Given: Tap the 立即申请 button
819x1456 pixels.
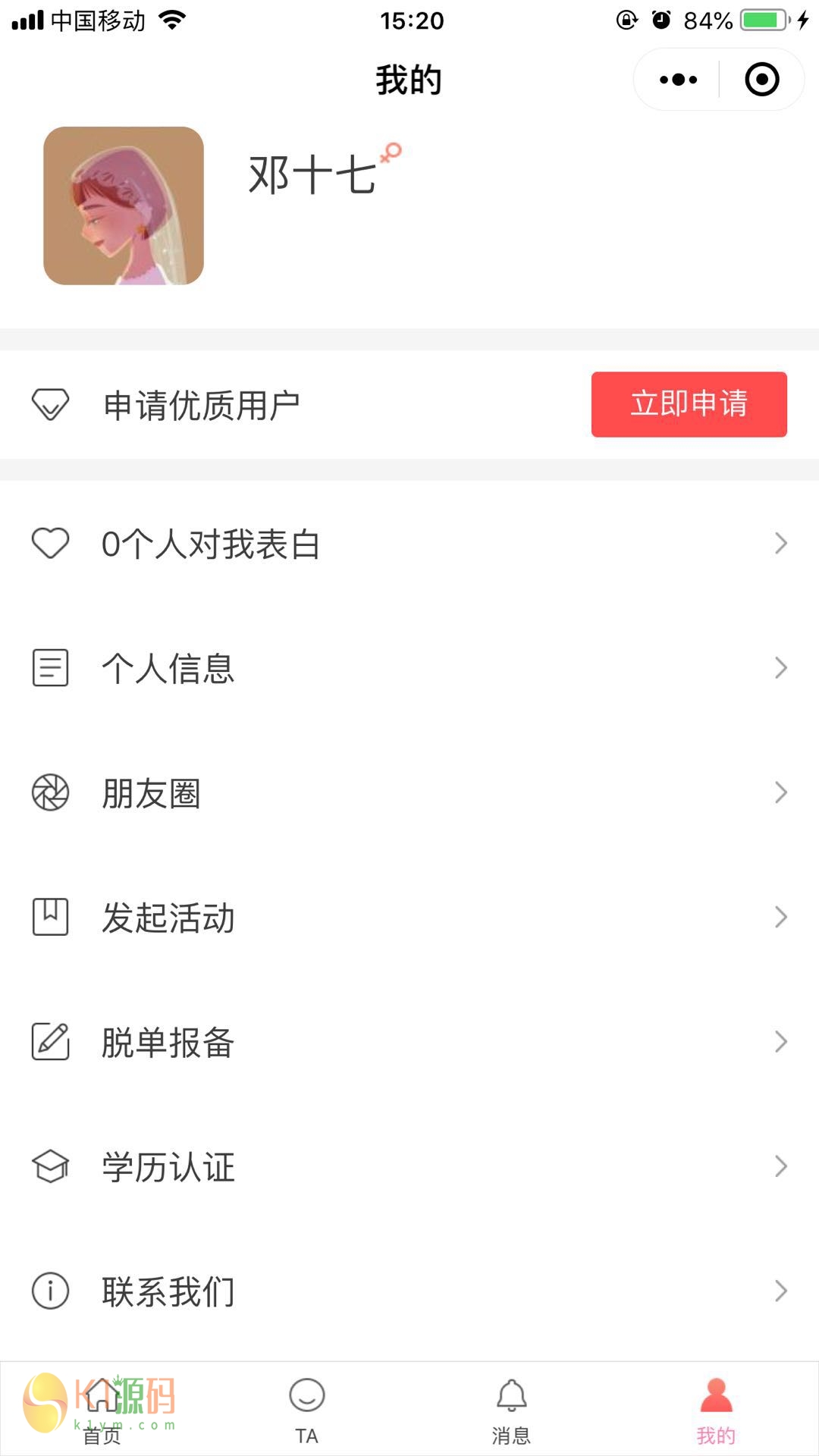Looking at the screenshot, I should (689, 404).
